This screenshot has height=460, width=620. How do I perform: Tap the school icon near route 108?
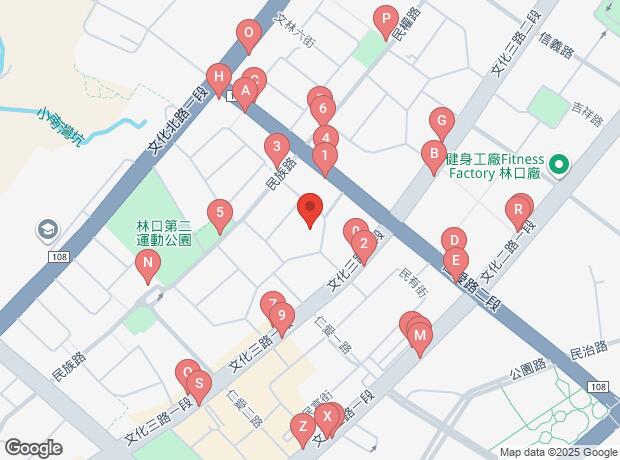(x=48, y=230)
